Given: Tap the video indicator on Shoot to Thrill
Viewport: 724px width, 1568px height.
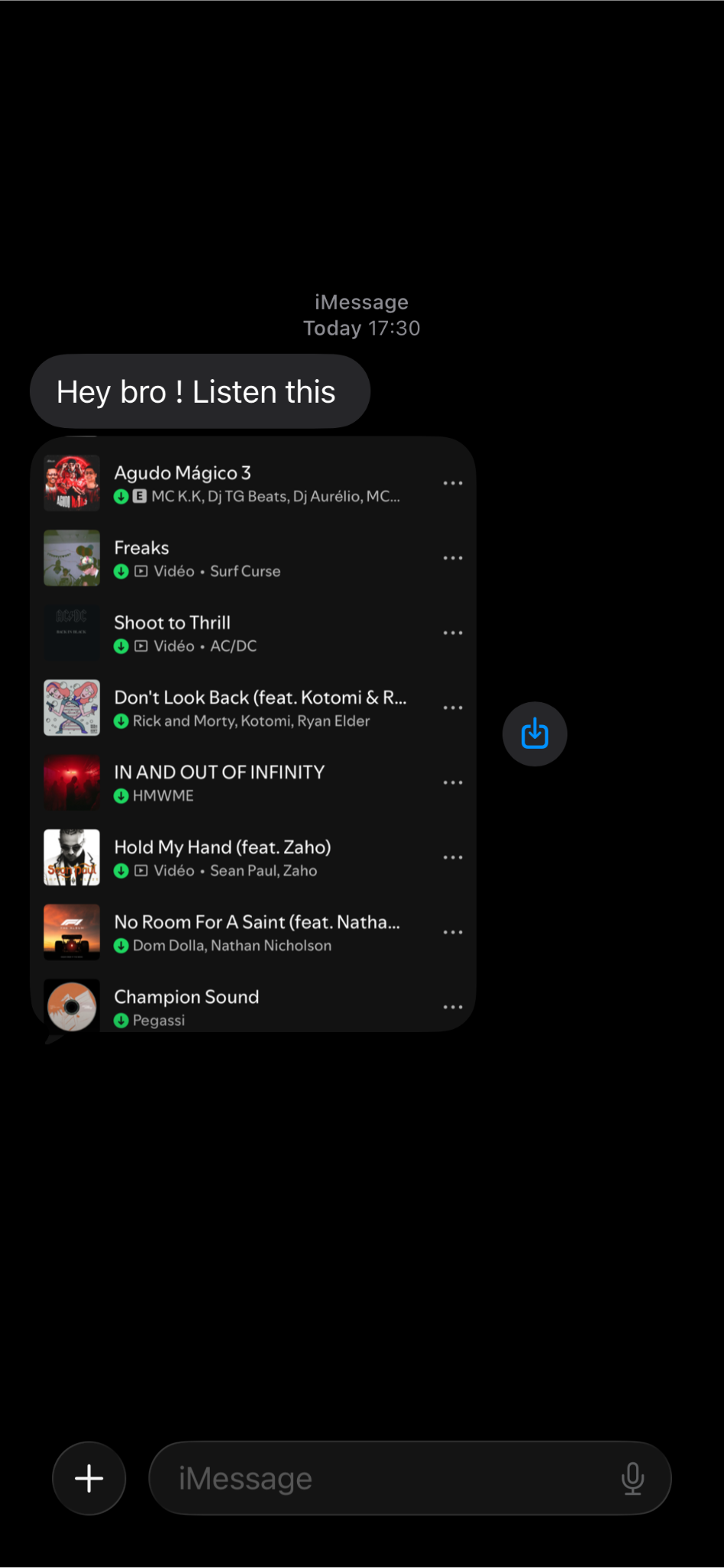Looking at the screenshot, I should [140, 647].
